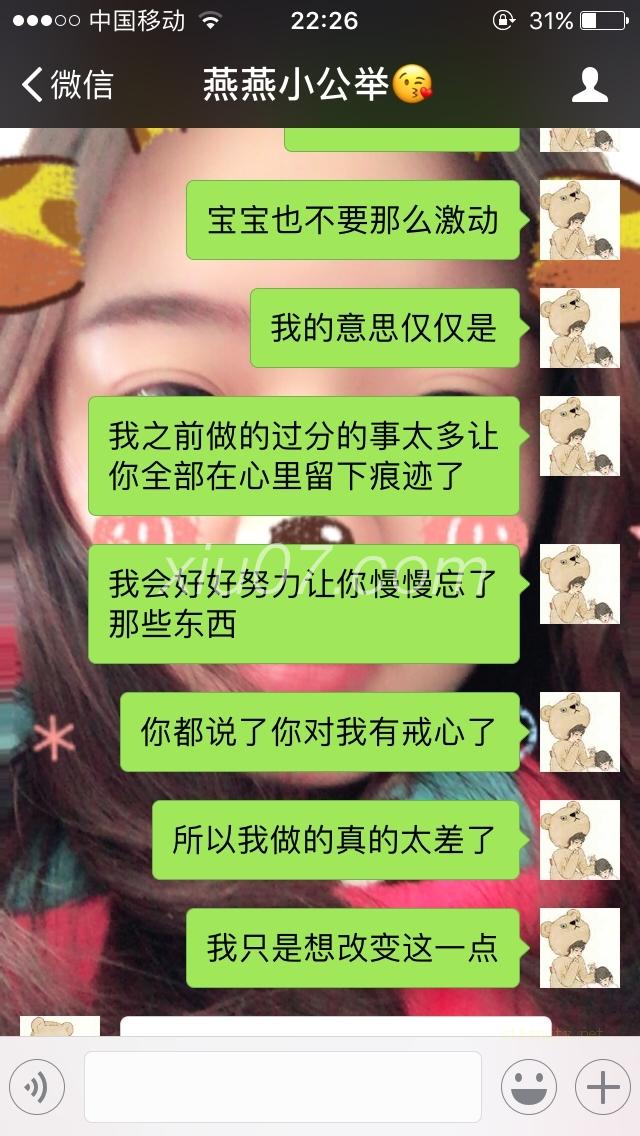Screen dimensions: 640x1136
Task: Tap avatar beside 宝宝也不要那么激动 message
Action: point(579,220)
